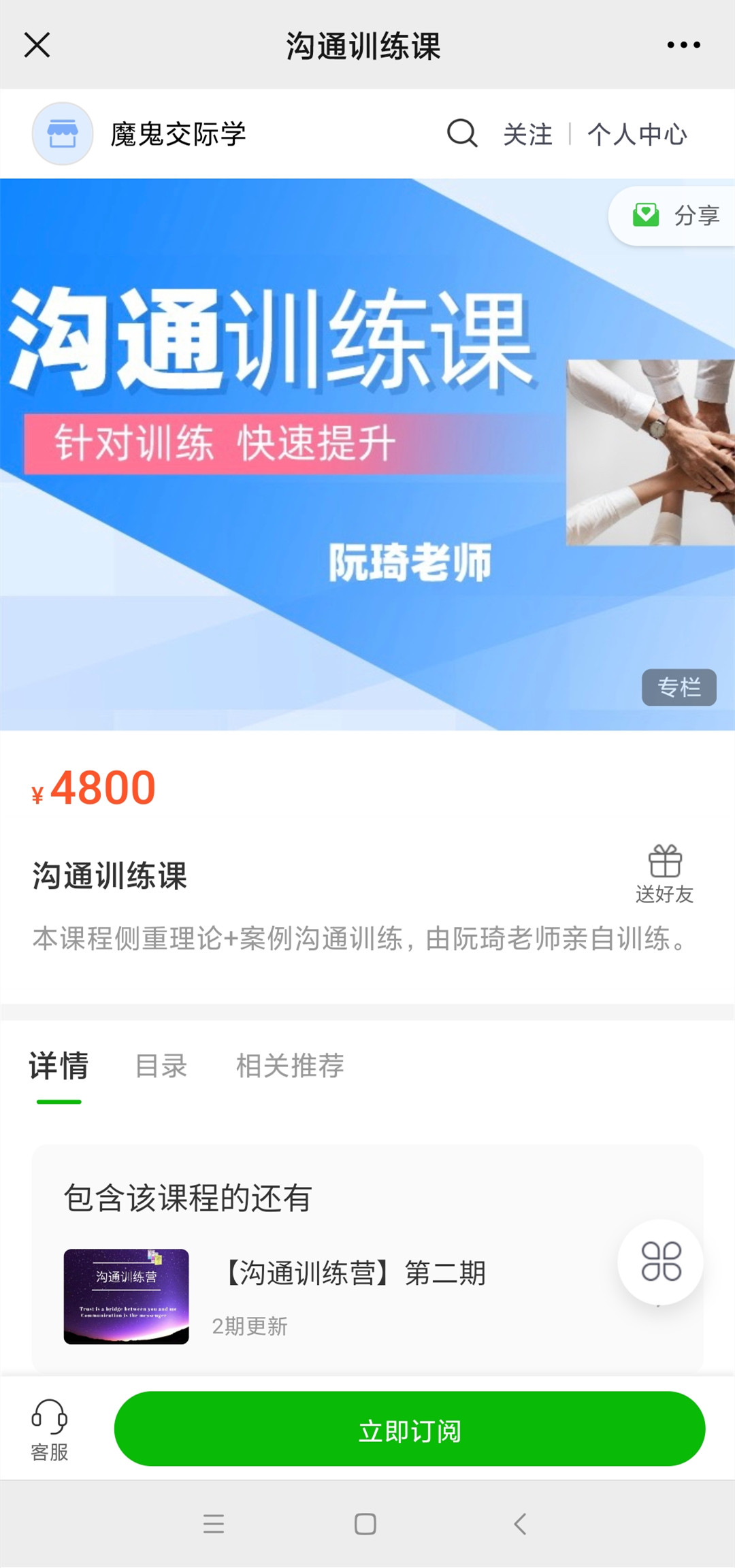
Task: Follow the shop via 关注
Action: [527, 134]
